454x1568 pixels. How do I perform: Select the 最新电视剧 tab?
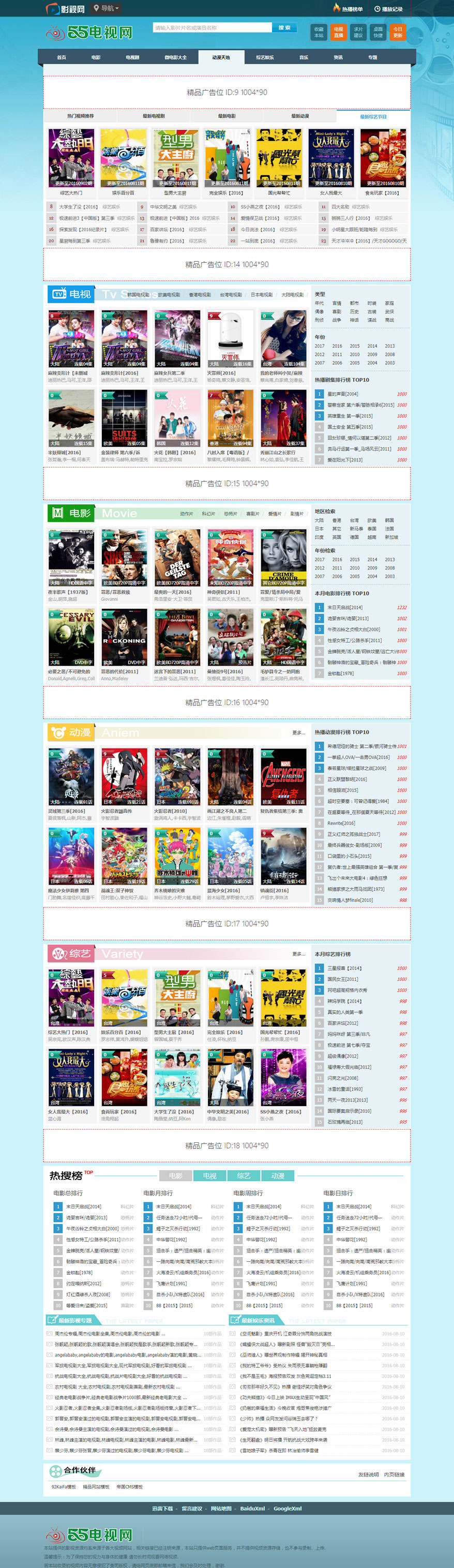154,116
